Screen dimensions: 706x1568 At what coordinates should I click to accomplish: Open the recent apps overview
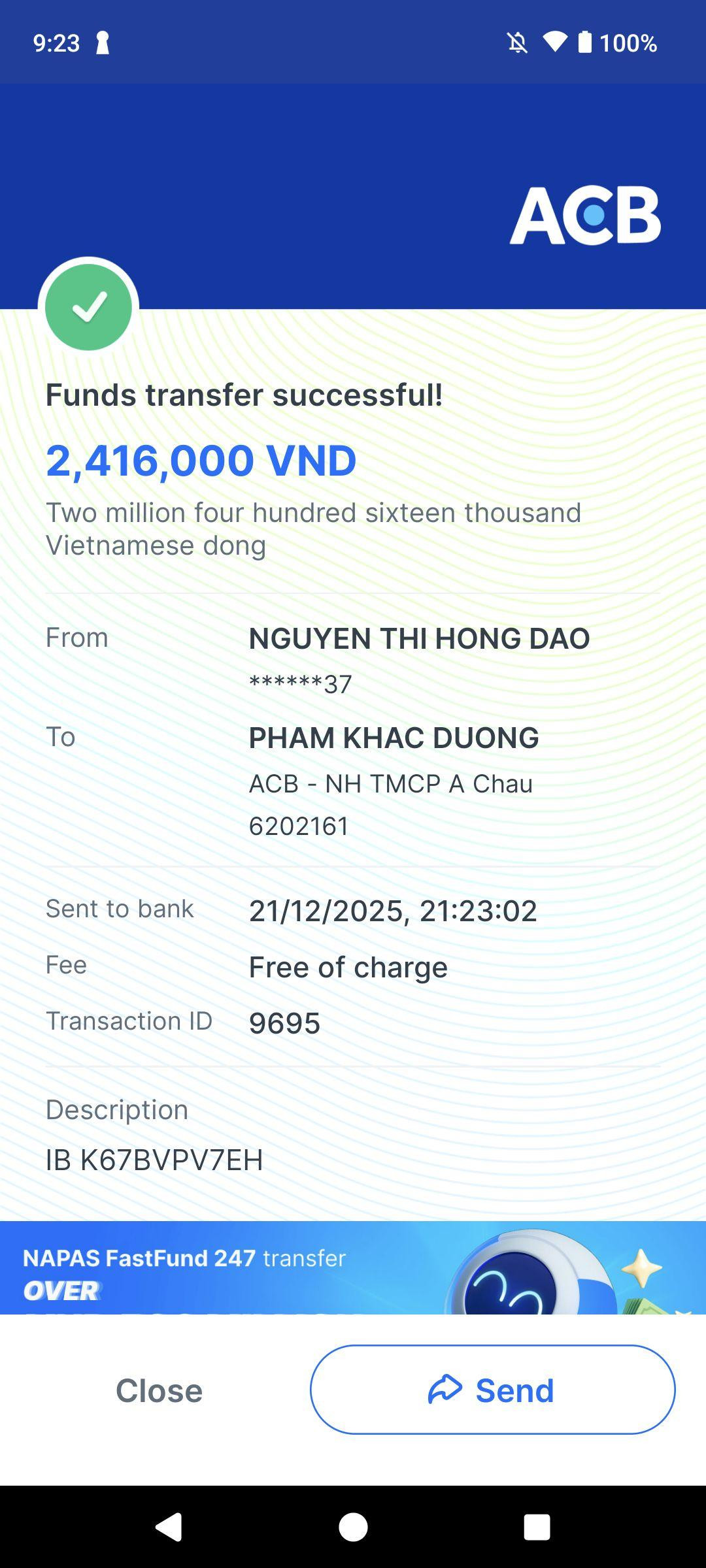537,1527
